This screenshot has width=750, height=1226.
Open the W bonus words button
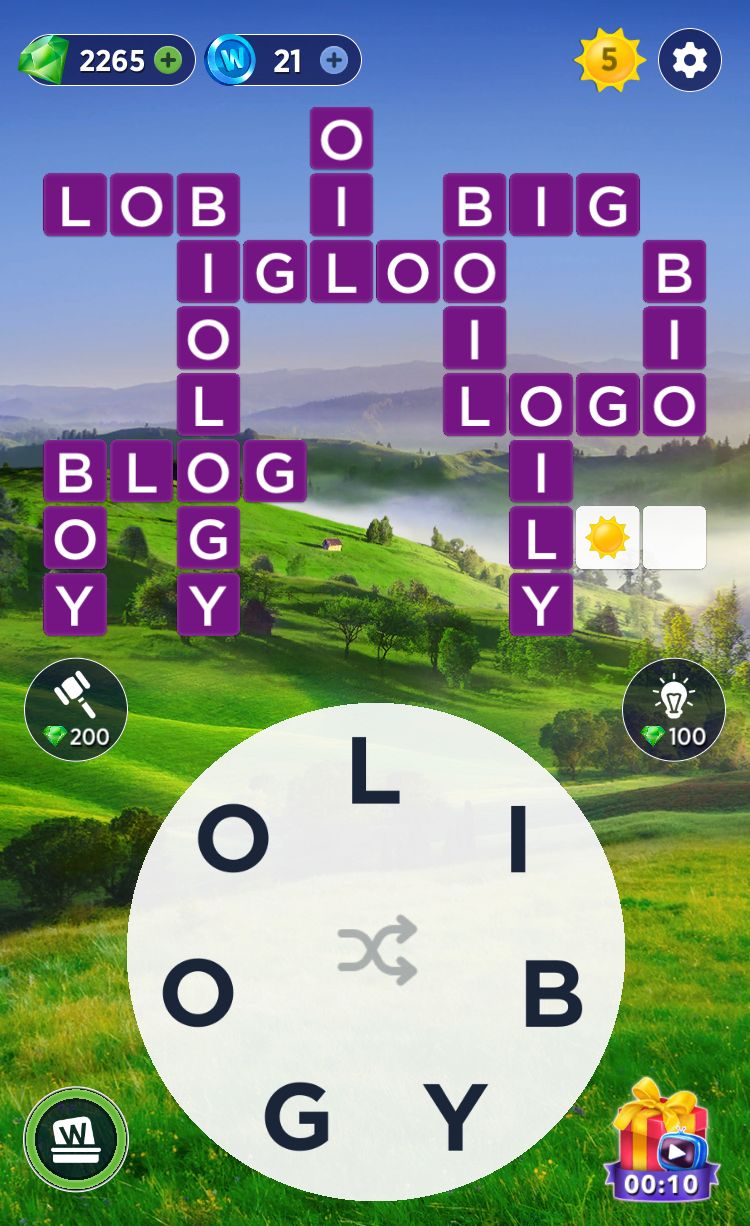tap(76, 1139)
